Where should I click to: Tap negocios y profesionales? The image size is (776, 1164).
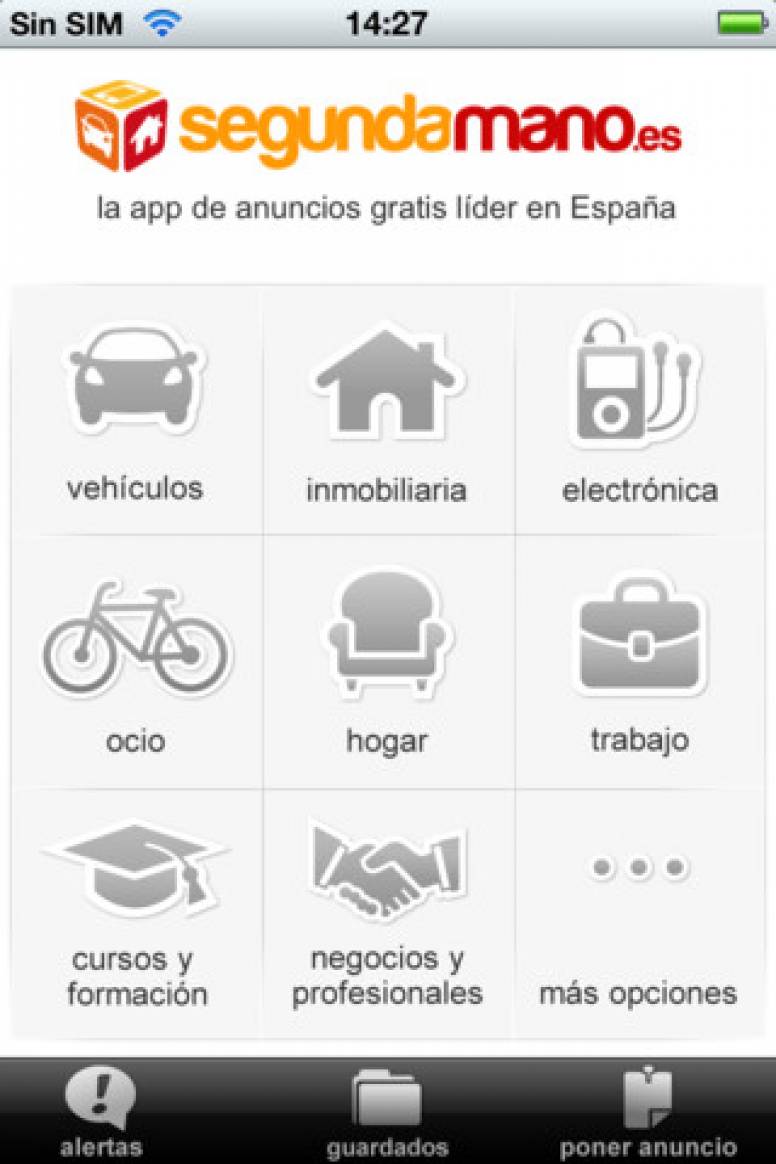click(x=387, y=914)
